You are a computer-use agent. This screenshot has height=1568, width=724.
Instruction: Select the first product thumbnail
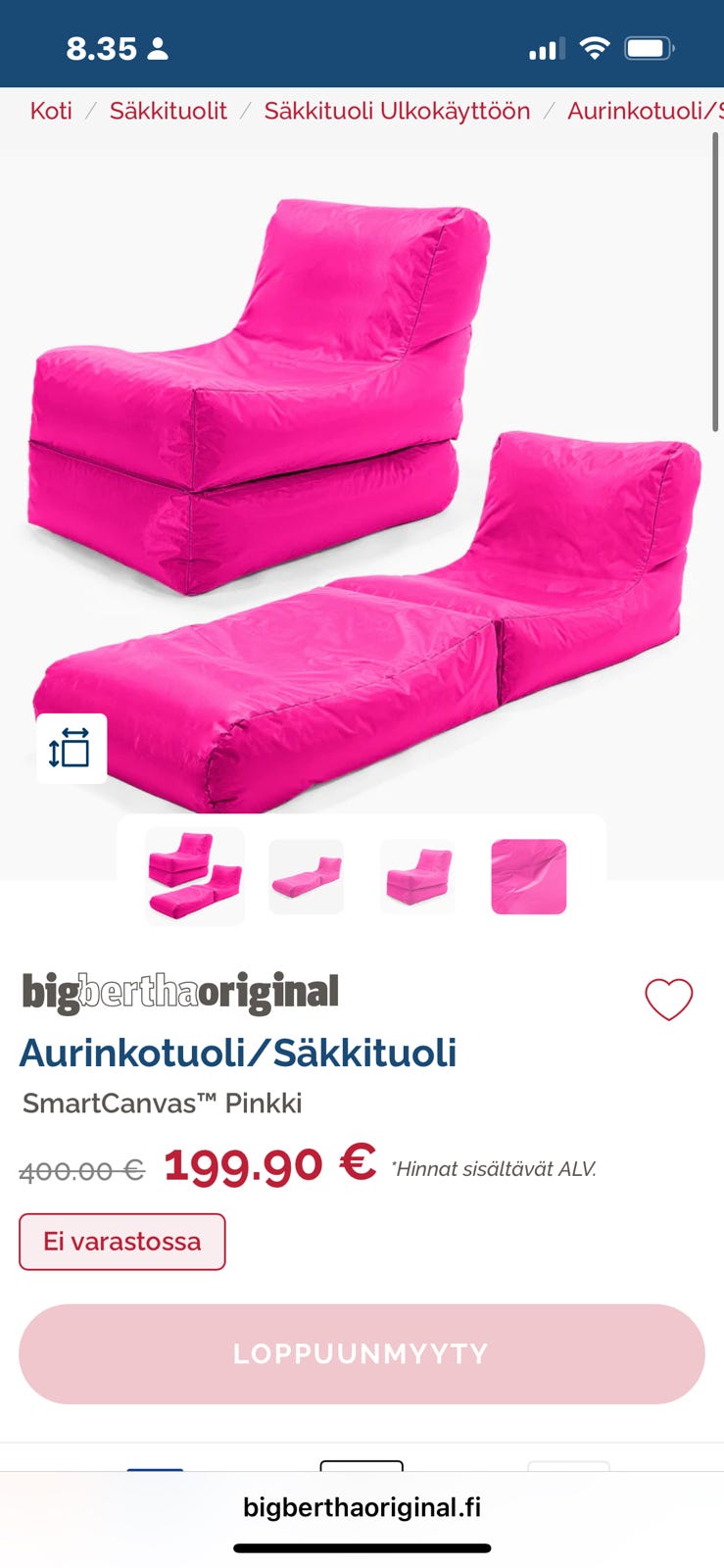194,876
